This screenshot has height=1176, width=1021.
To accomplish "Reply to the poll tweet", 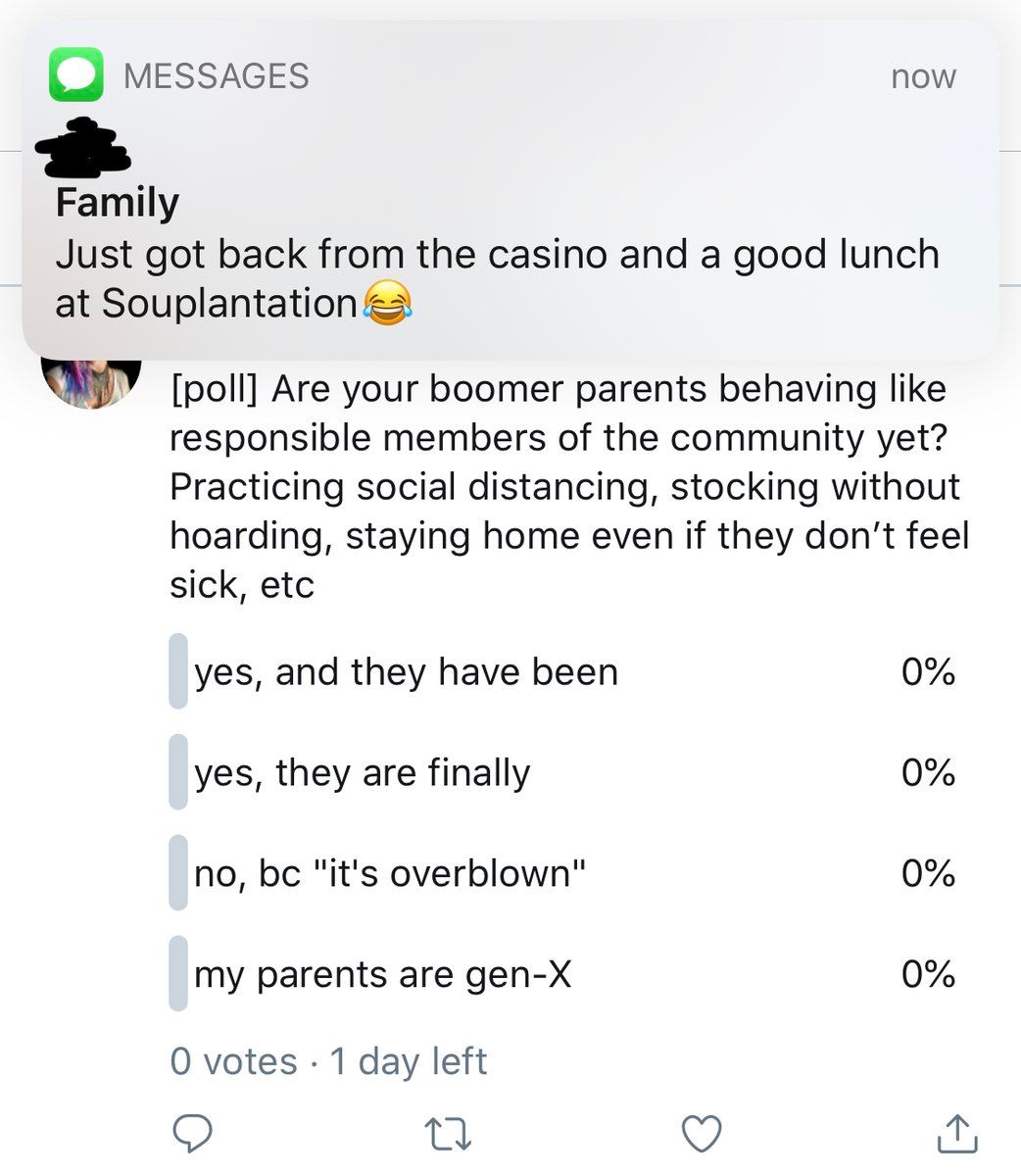I will [x=193, y=1133].
